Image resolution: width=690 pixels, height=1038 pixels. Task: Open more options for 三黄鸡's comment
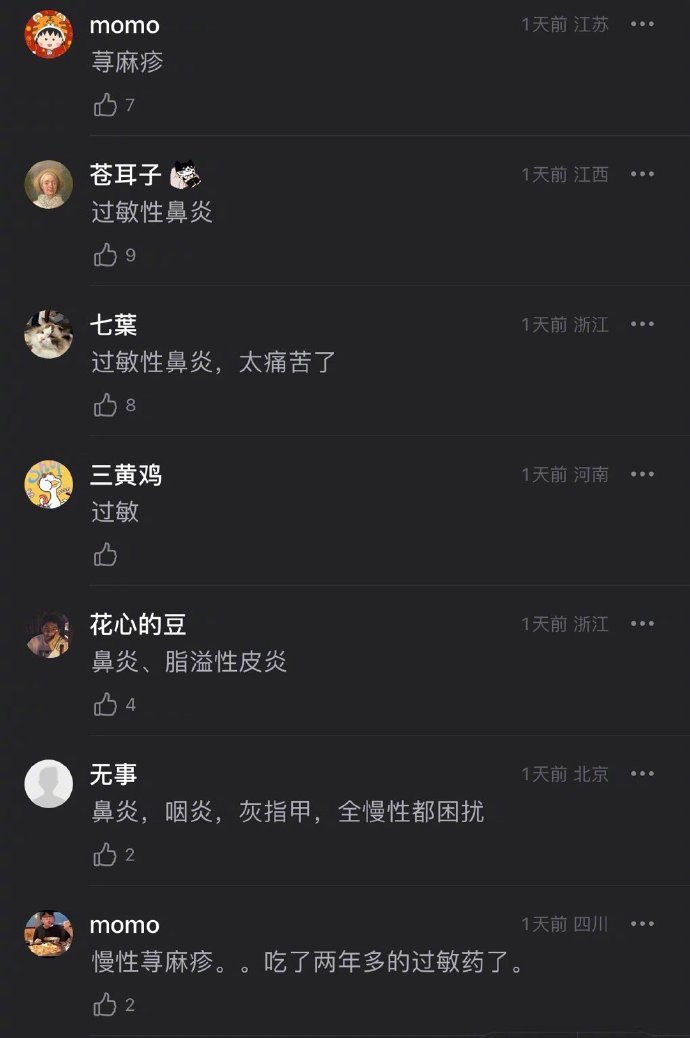pyautogui.click(x=642, y=474)
